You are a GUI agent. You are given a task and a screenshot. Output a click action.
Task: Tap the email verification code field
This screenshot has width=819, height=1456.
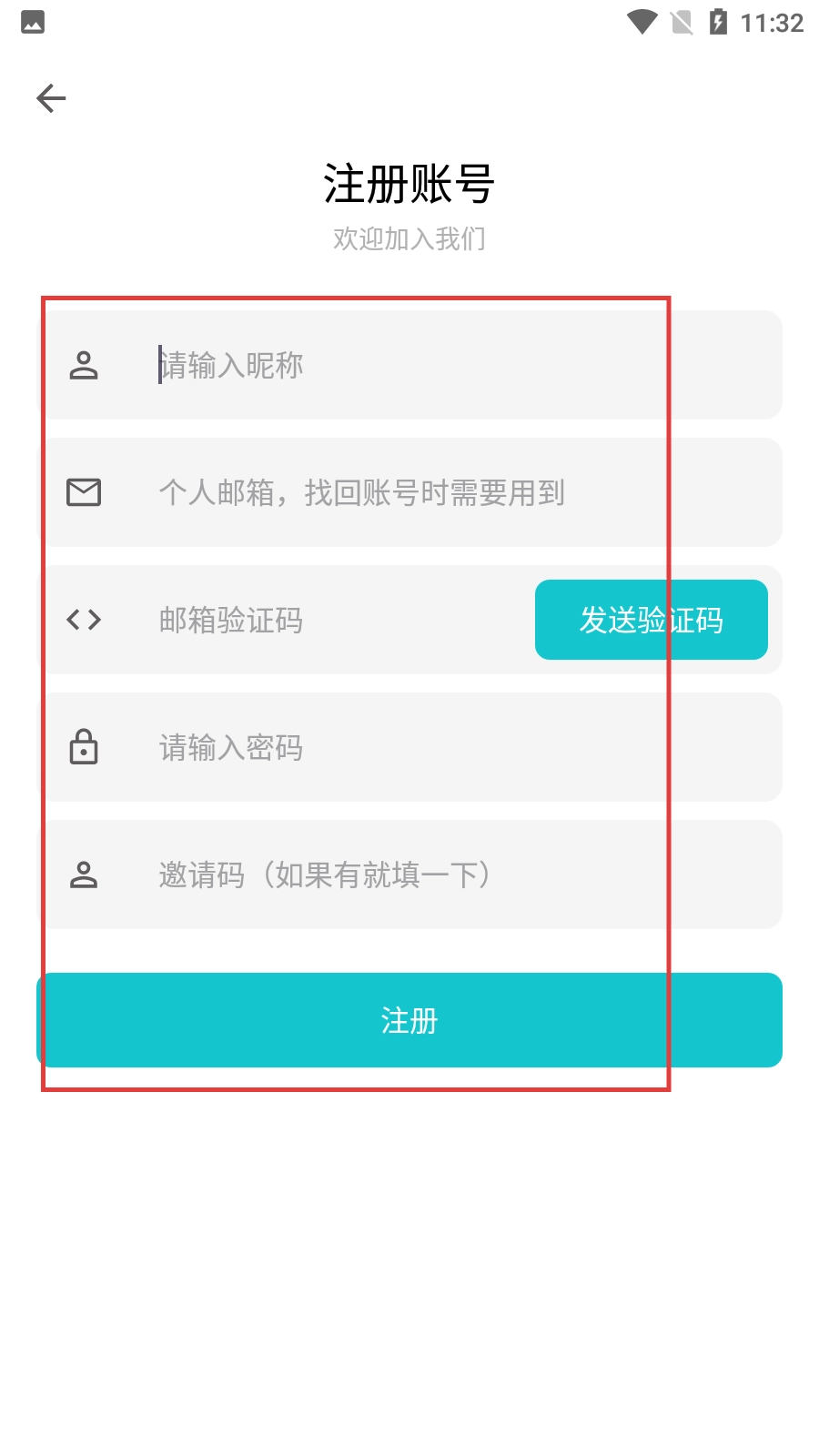tap(328, 620)
